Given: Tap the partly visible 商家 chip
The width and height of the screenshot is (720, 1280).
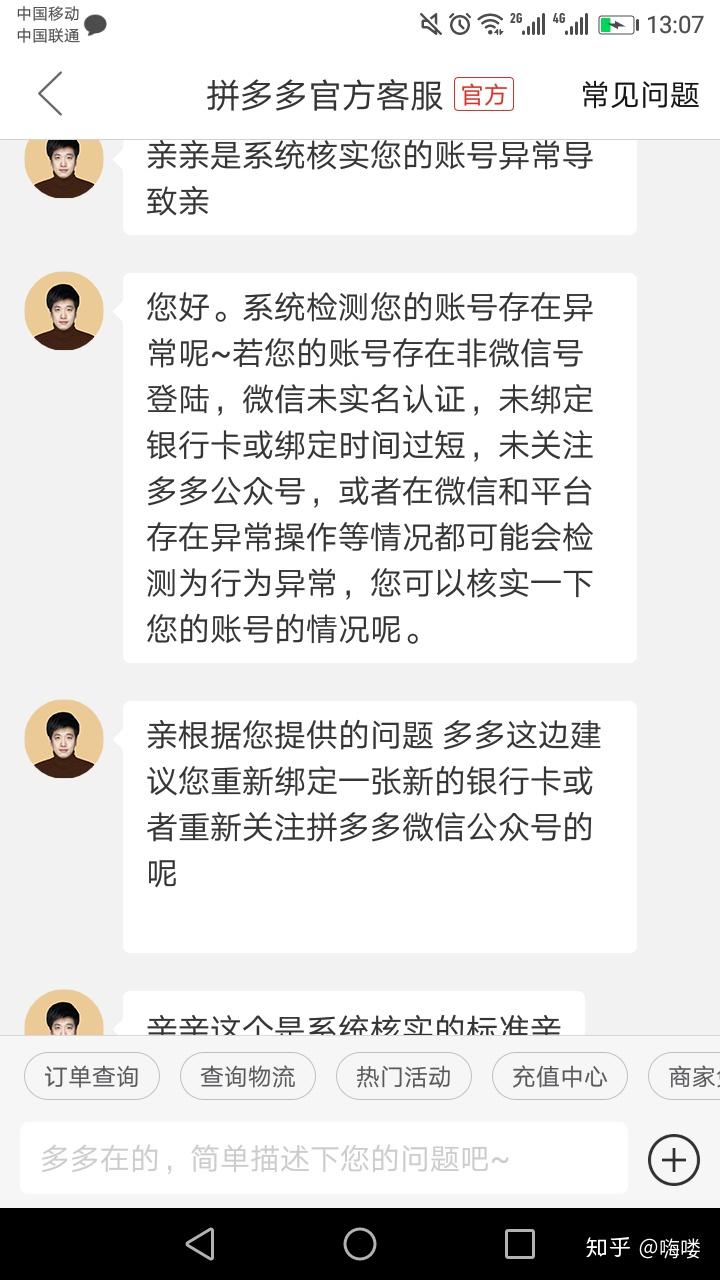Looking at the screenshot, I should [x=684, y=1077].
